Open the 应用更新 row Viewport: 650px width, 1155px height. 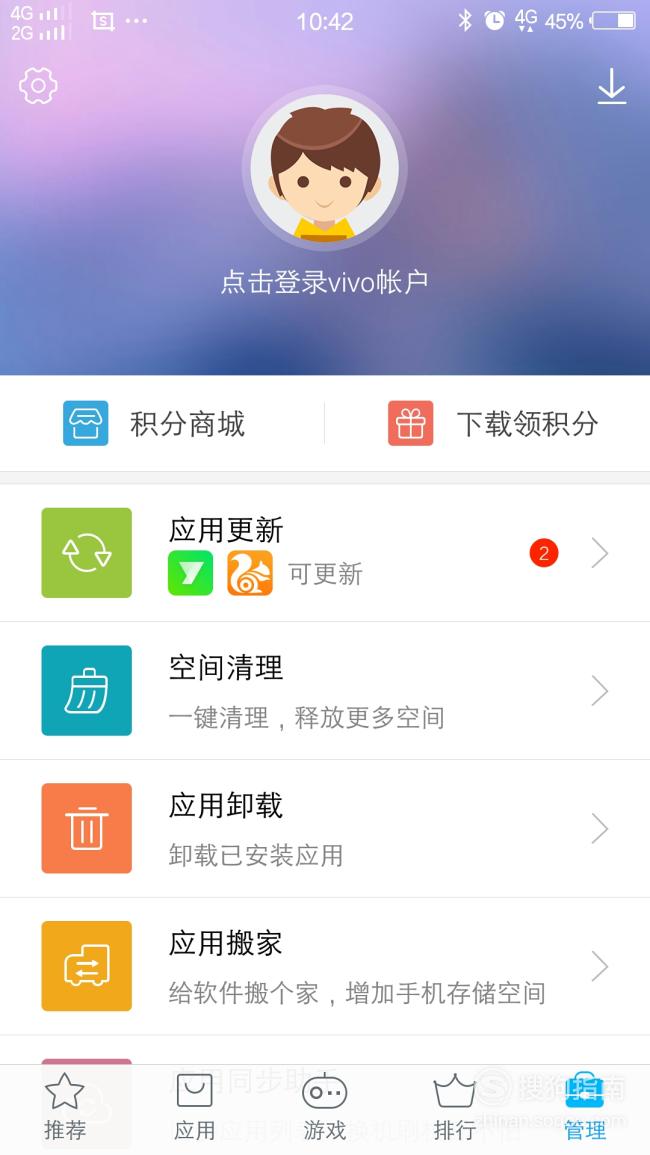(x=325, y=552)
